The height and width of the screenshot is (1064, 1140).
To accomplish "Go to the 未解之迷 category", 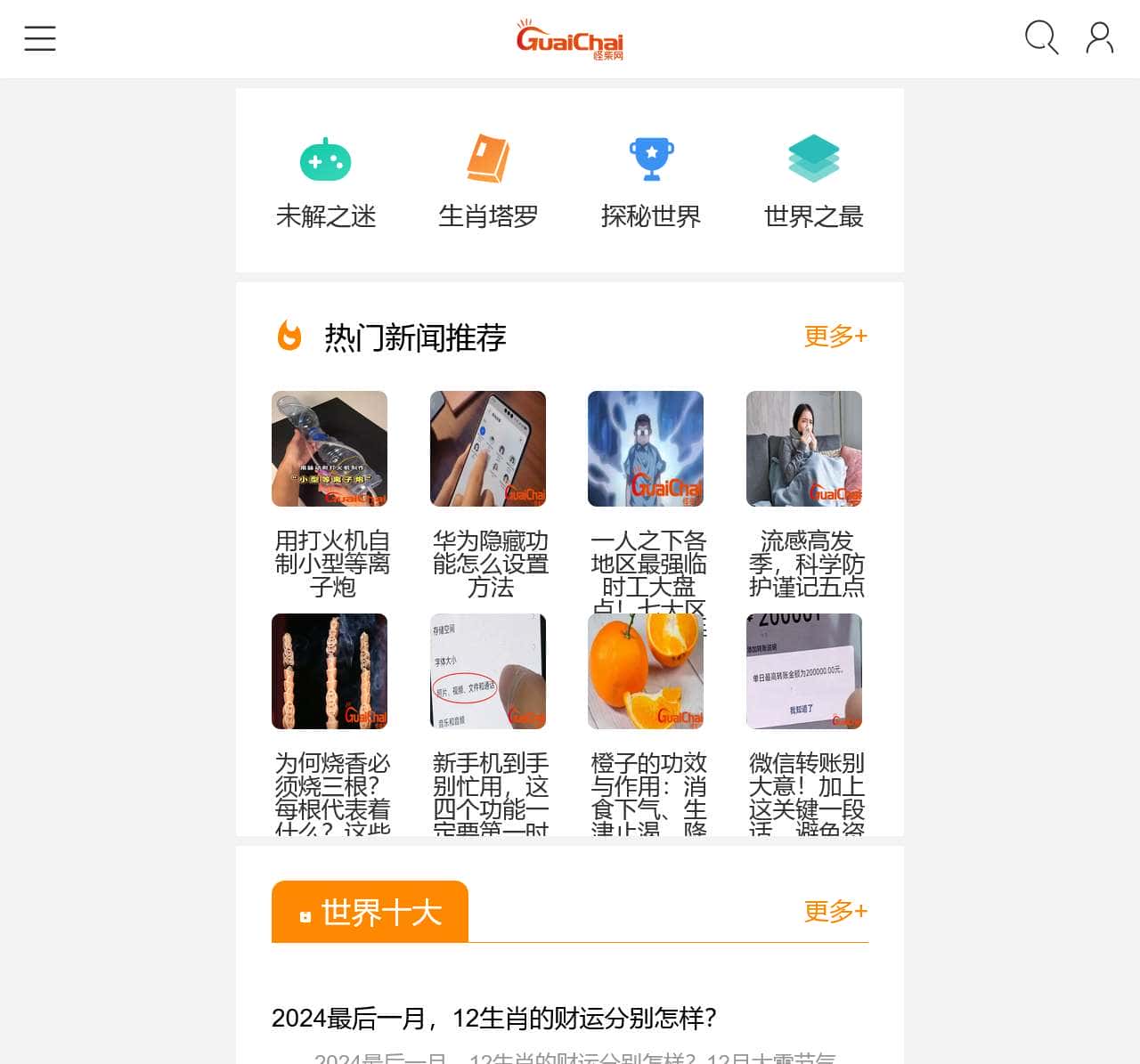I will tap(326, 182).
